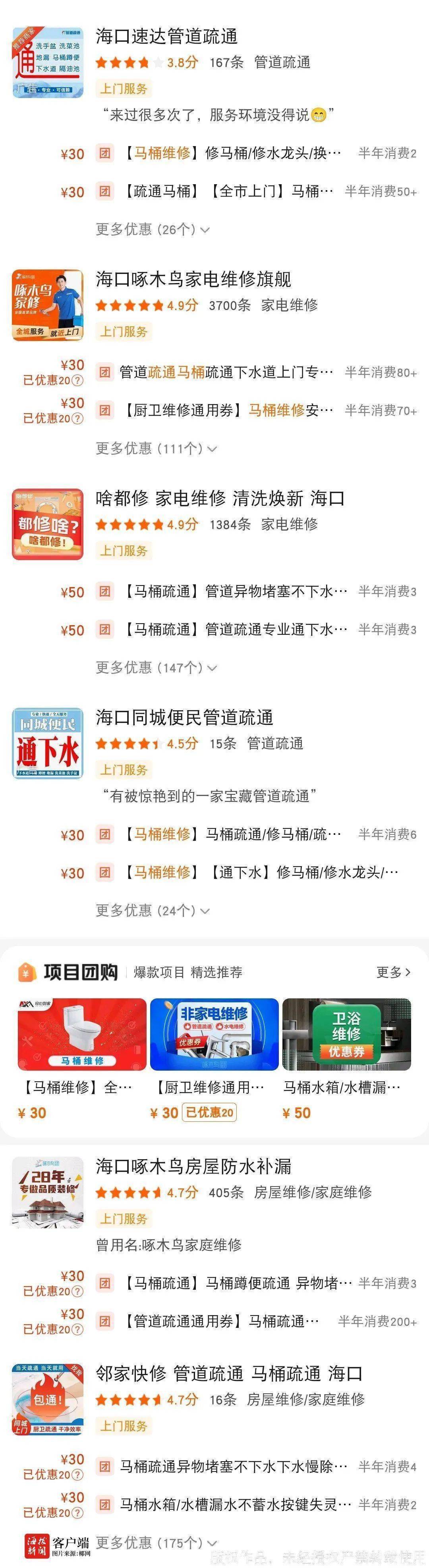Open the 邻家快修 管道疏通 shop listing
The image size is (429, 1568).
coord(228,1374)
